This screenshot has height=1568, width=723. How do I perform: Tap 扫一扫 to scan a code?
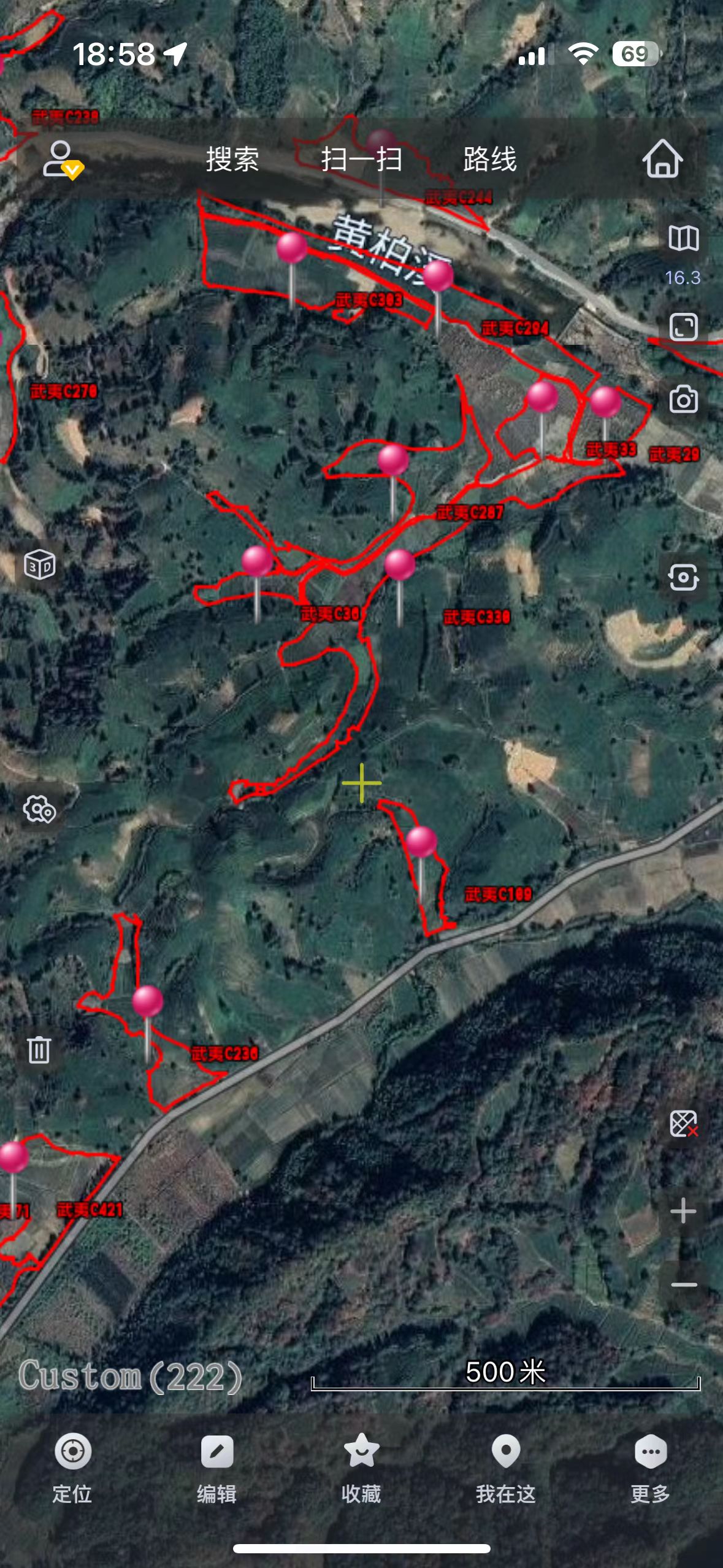click(x=361, y=159)
